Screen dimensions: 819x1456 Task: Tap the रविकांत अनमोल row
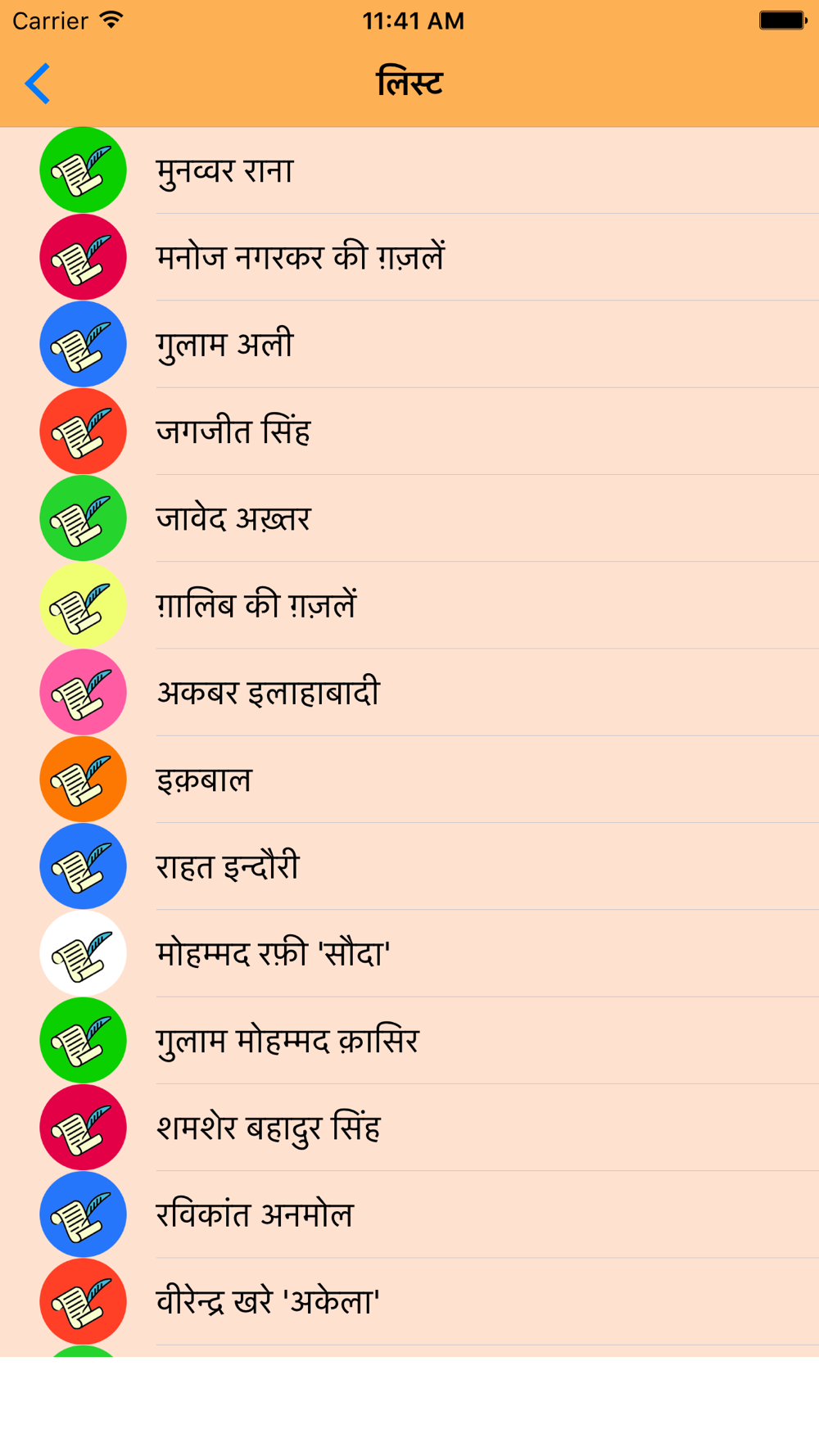tap(409, 1214)
